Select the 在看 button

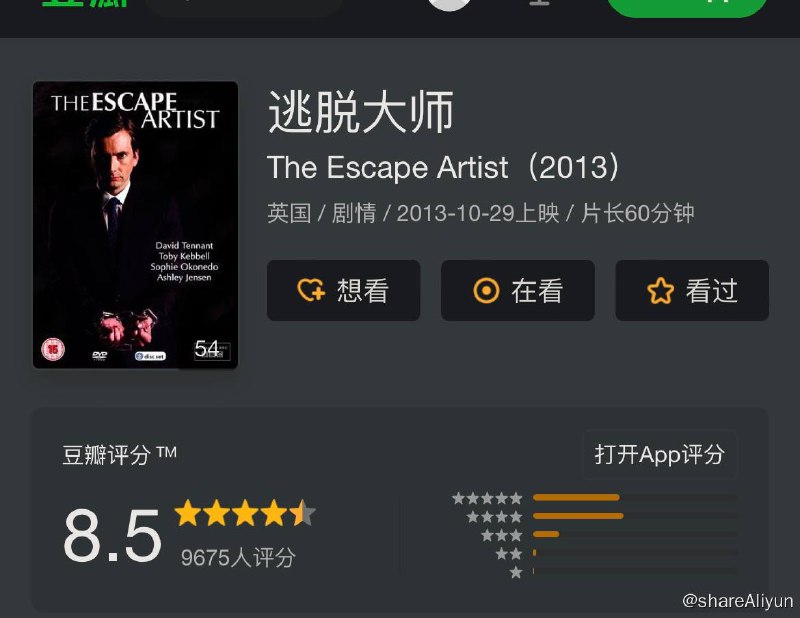(517, 290)
